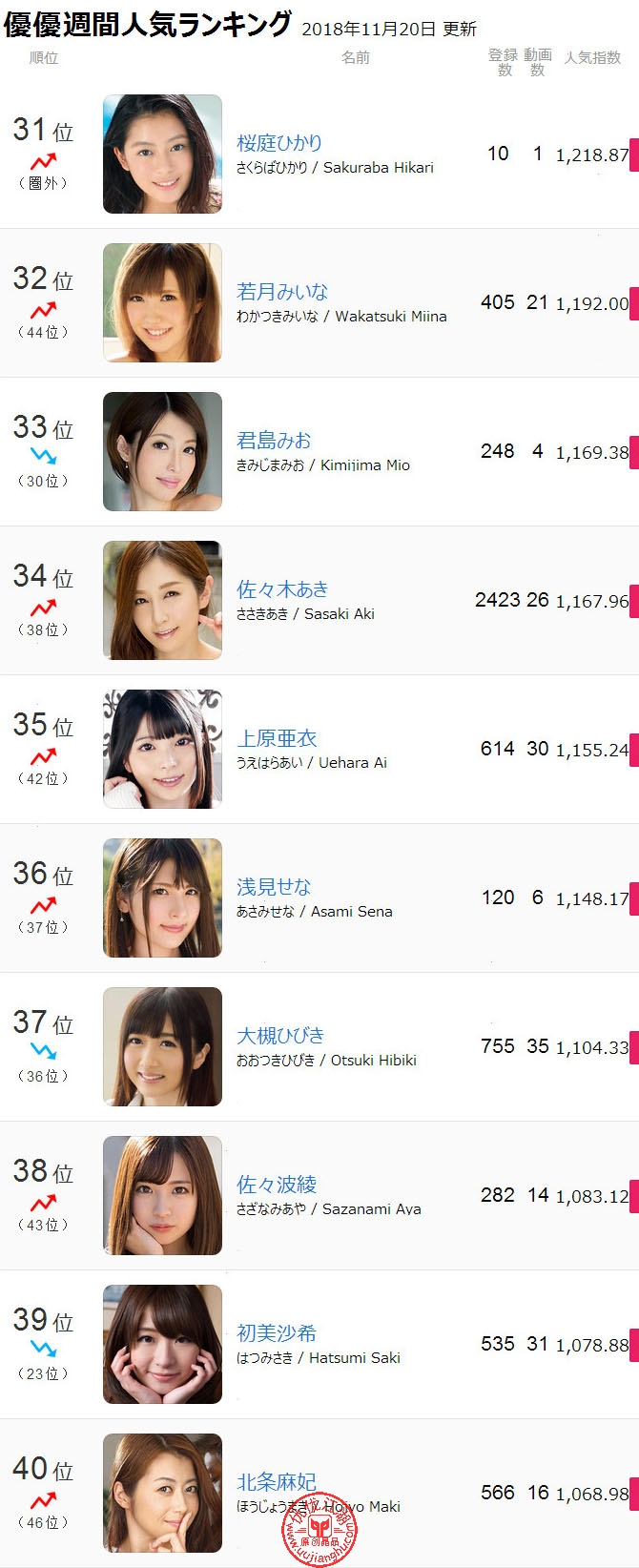
Task: Open 若月みいな name link
Action: click(x=282, y=292)
